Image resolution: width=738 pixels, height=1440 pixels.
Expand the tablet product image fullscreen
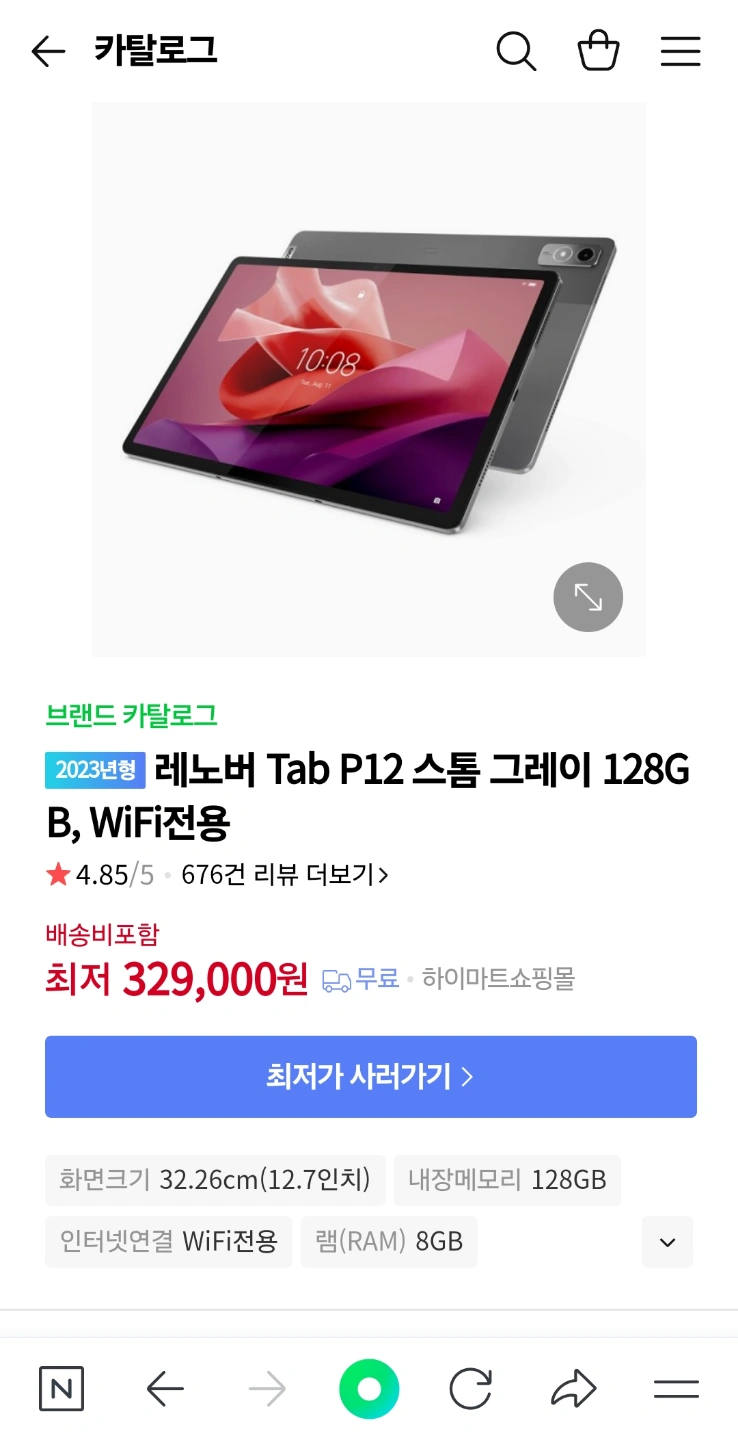point(588,597)
